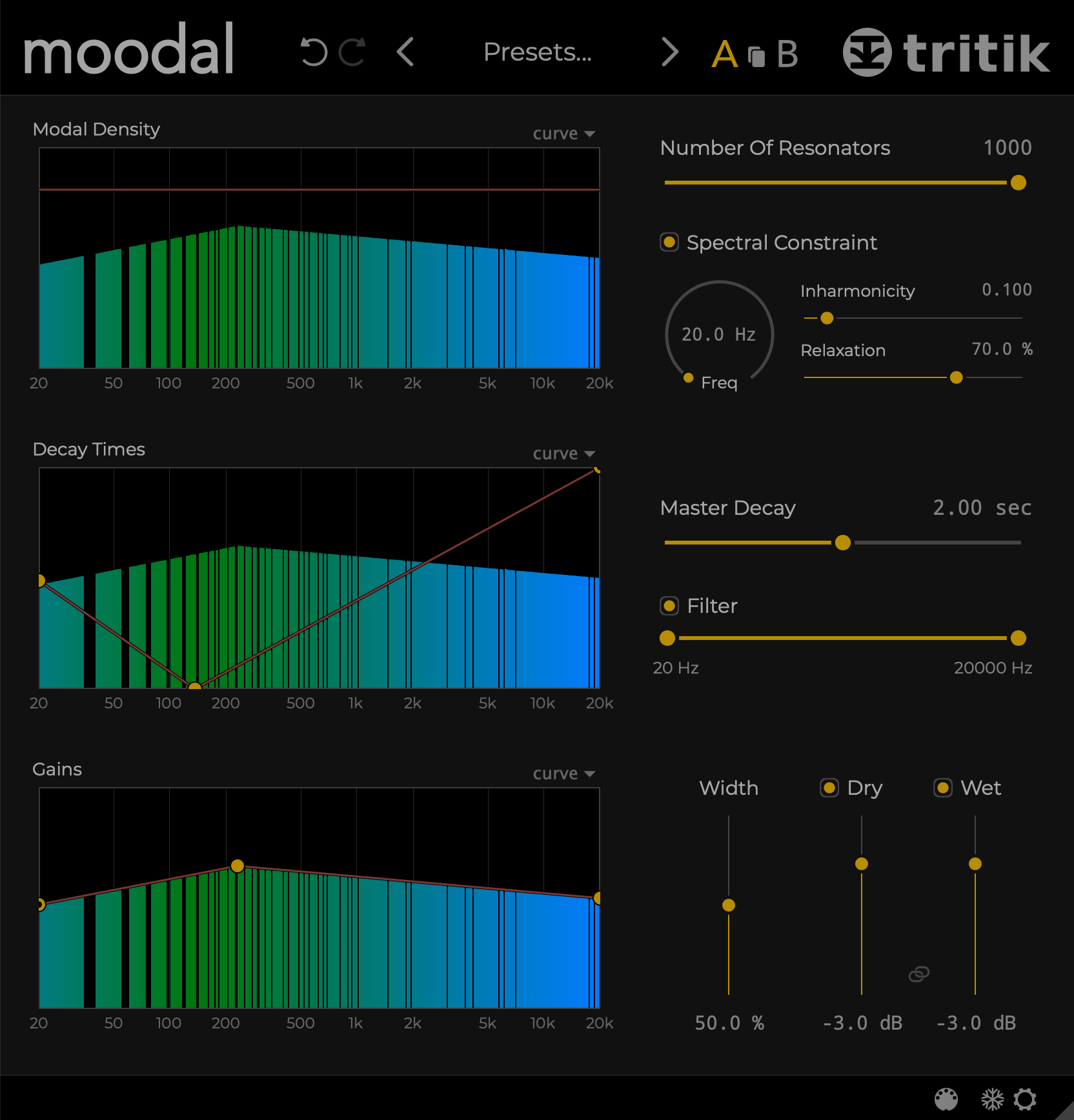This screenshot has height=1120, width=1074.
Task: Switch to preset state B
Action: [x=789, y=54]
